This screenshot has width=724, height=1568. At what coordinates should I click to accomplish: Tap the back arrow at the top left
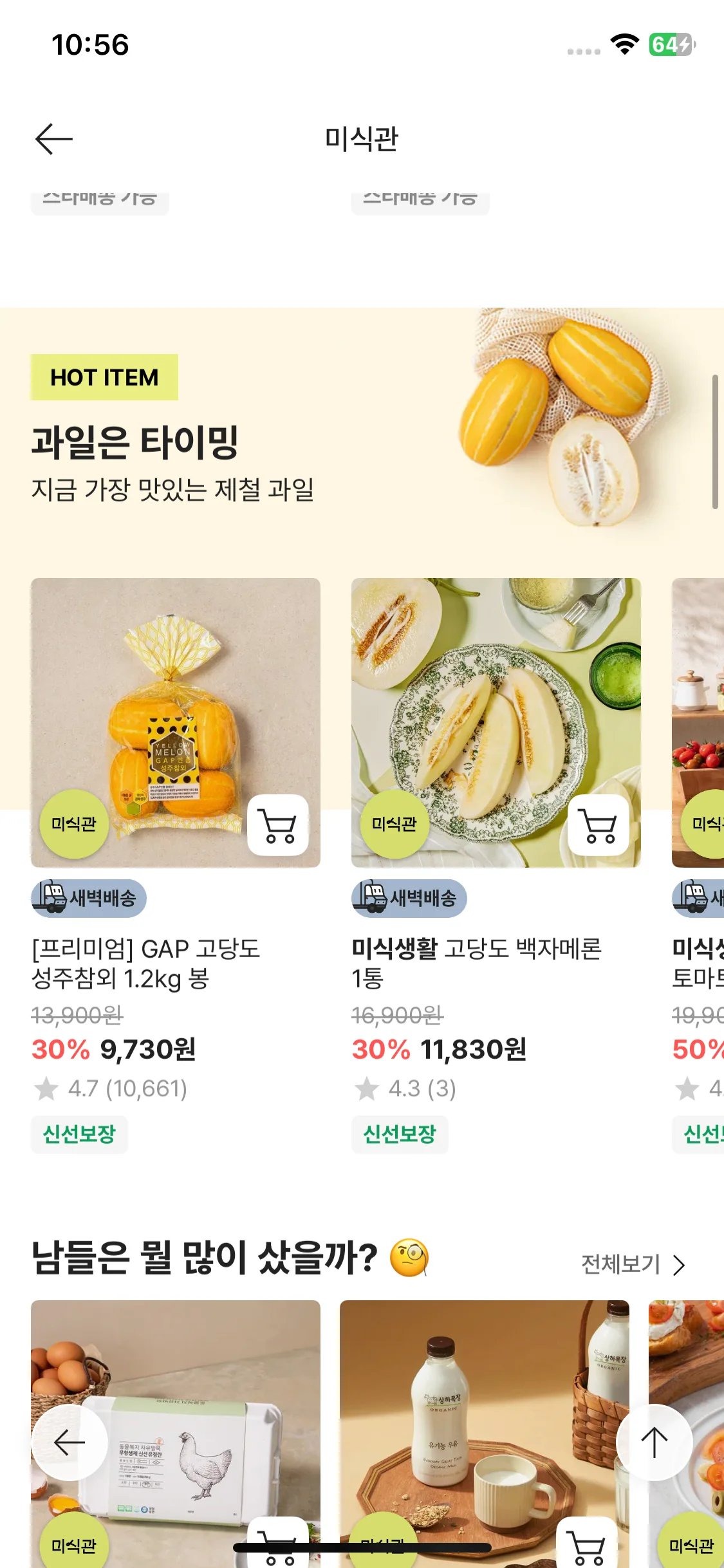tap(51, 137)
